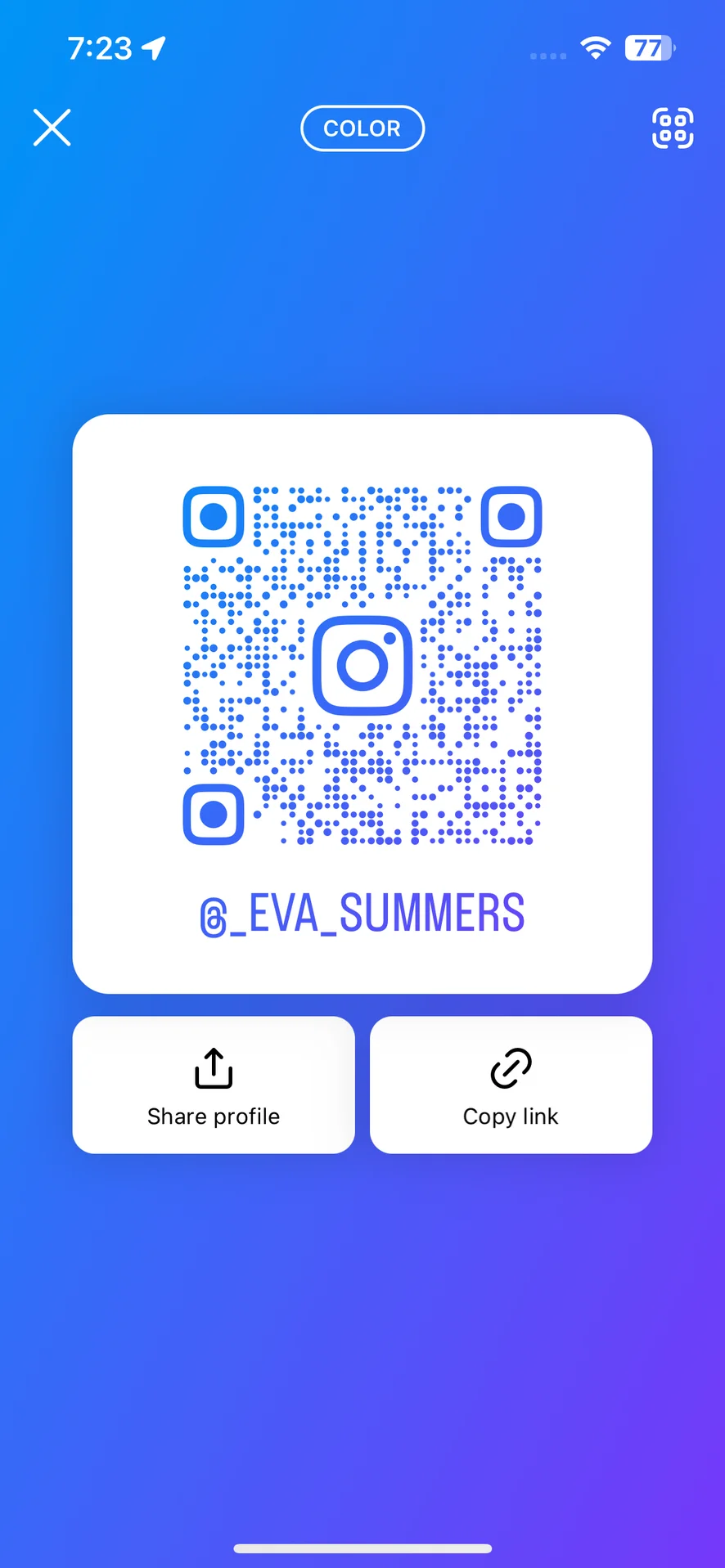This screenshot has width=725, height=1568.
Task: Change background with the COLOR button
Action: (362, 128)
